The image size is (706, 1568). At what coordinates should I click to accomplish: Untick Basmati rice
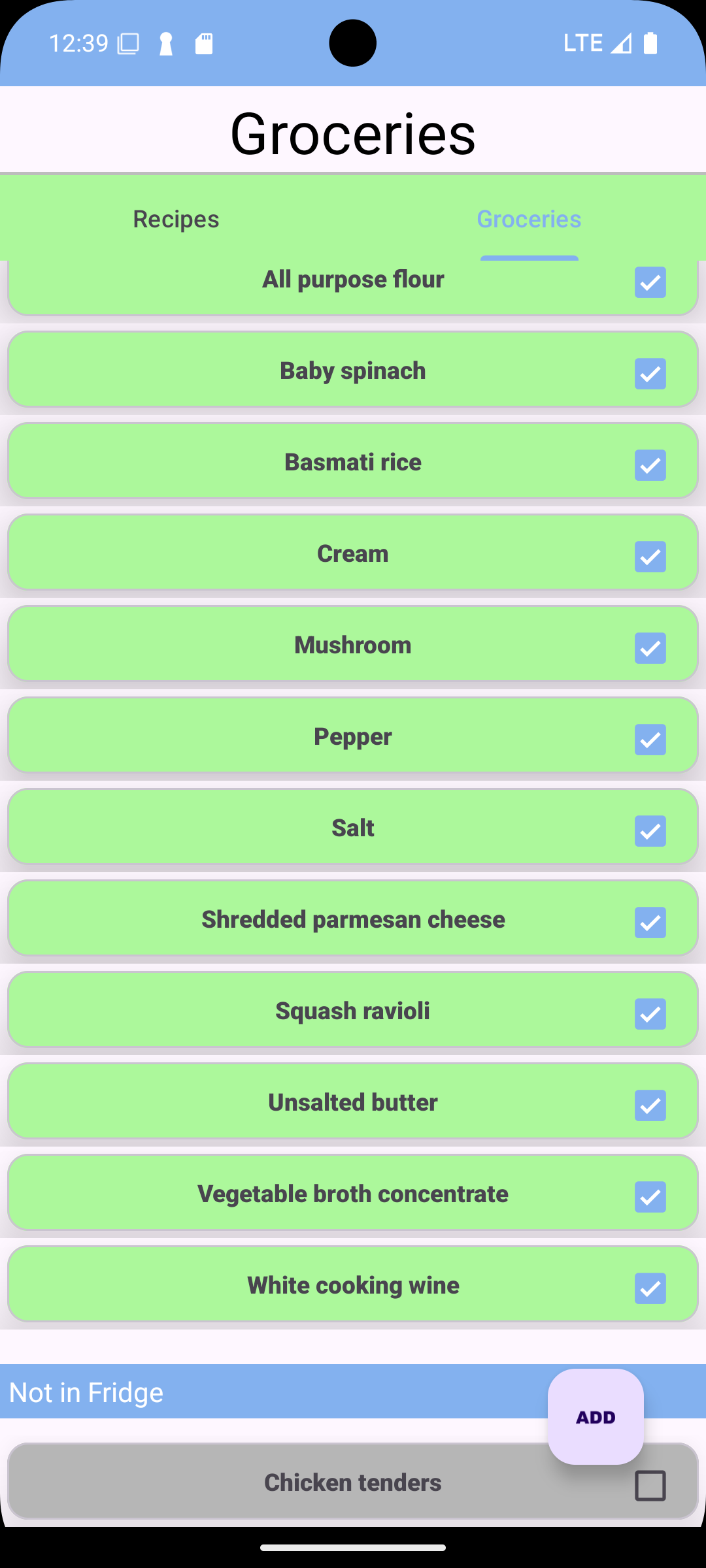pyautogui.click(x=650, y=465)
